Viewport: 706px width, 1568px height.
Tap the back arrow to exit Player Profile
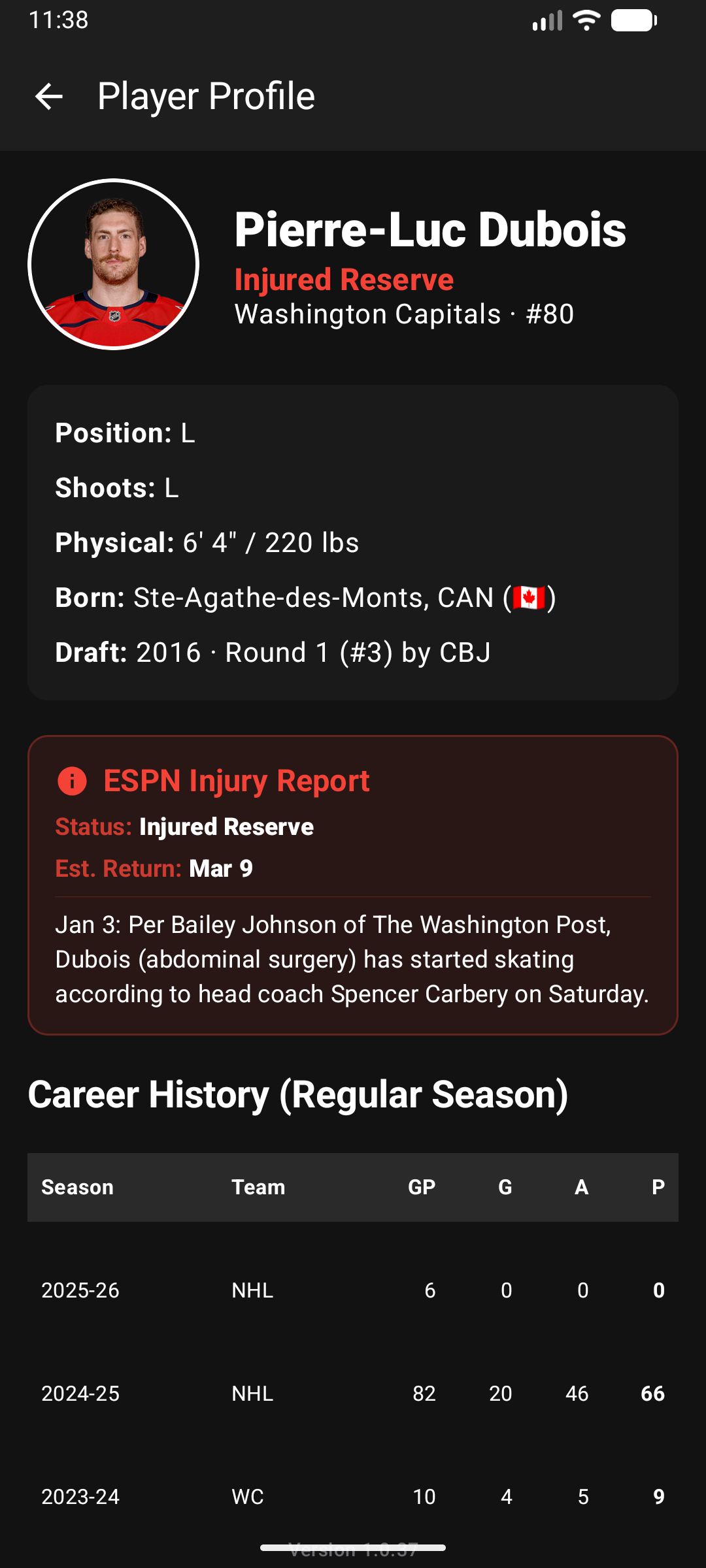48,97
